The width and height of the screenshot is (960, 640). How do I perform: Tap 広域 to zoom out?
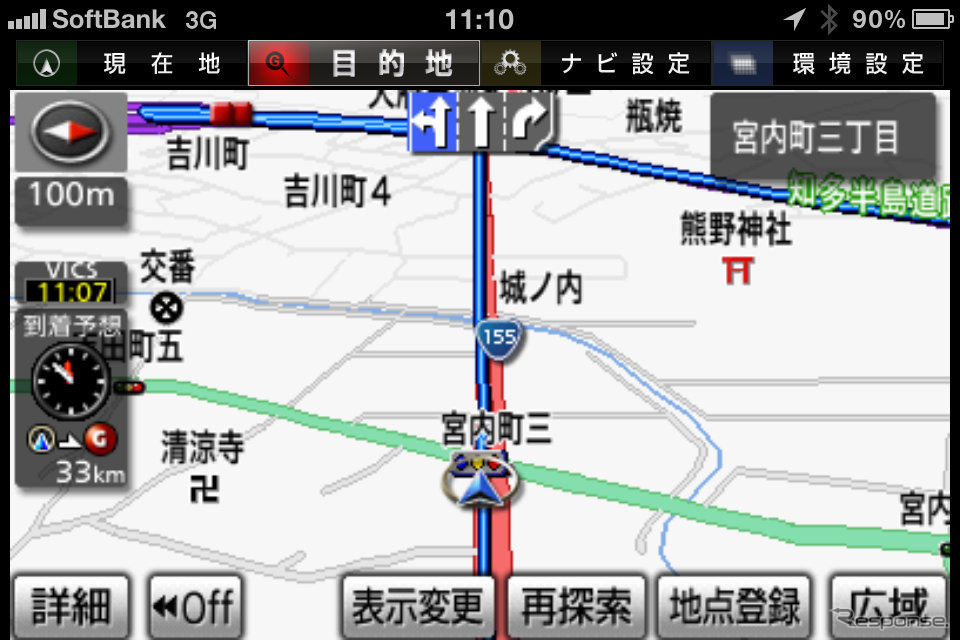pyautogui.click(x=888, y=605)
